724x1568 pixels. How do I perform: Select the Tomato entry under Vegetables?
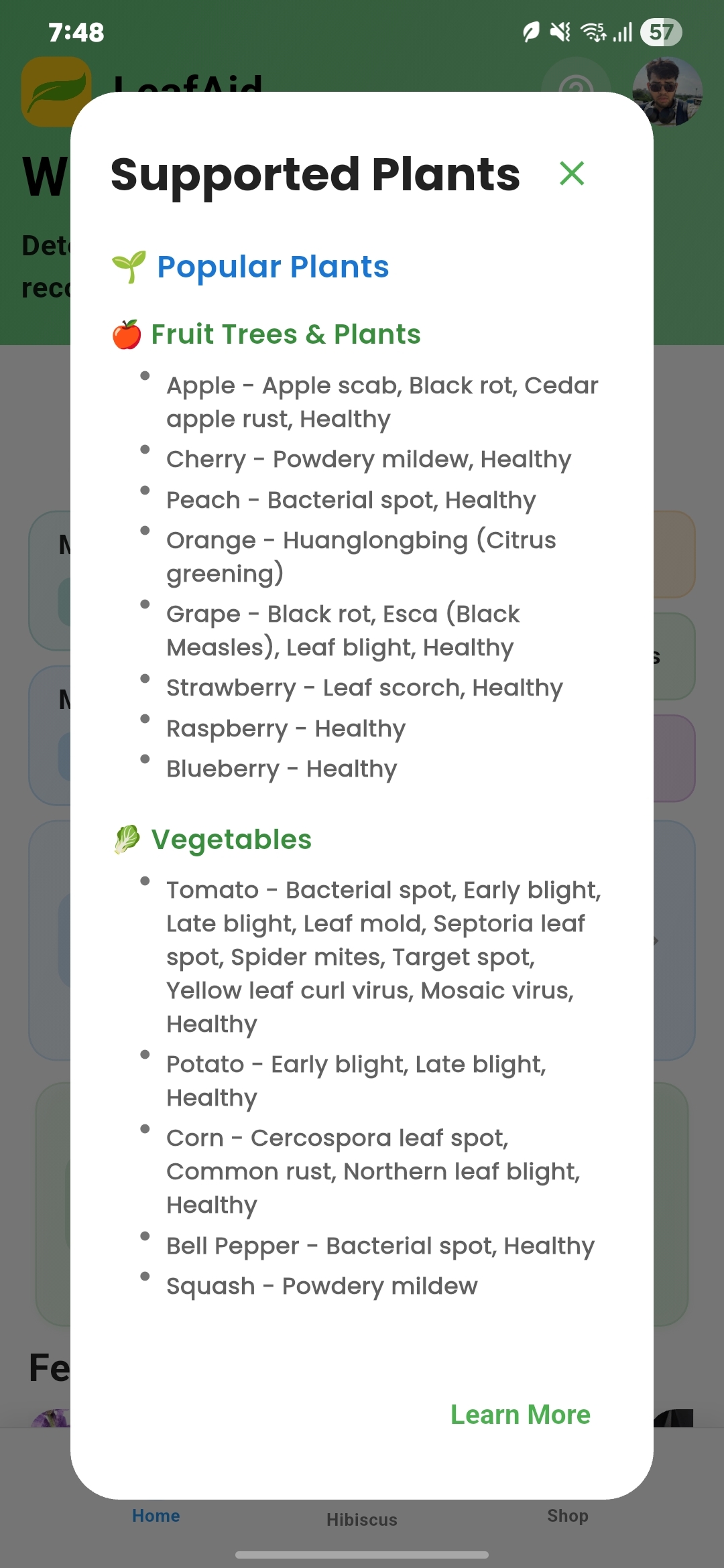pos(383,956)
